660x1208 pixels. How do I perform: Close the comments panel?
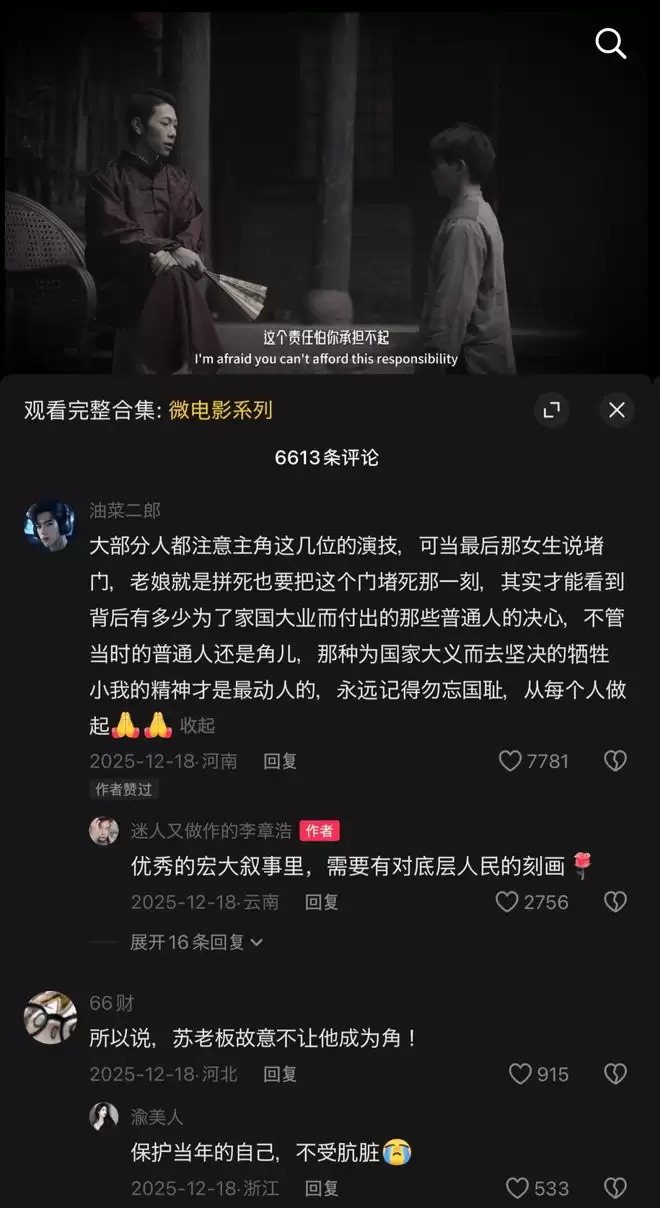[616, 410]
